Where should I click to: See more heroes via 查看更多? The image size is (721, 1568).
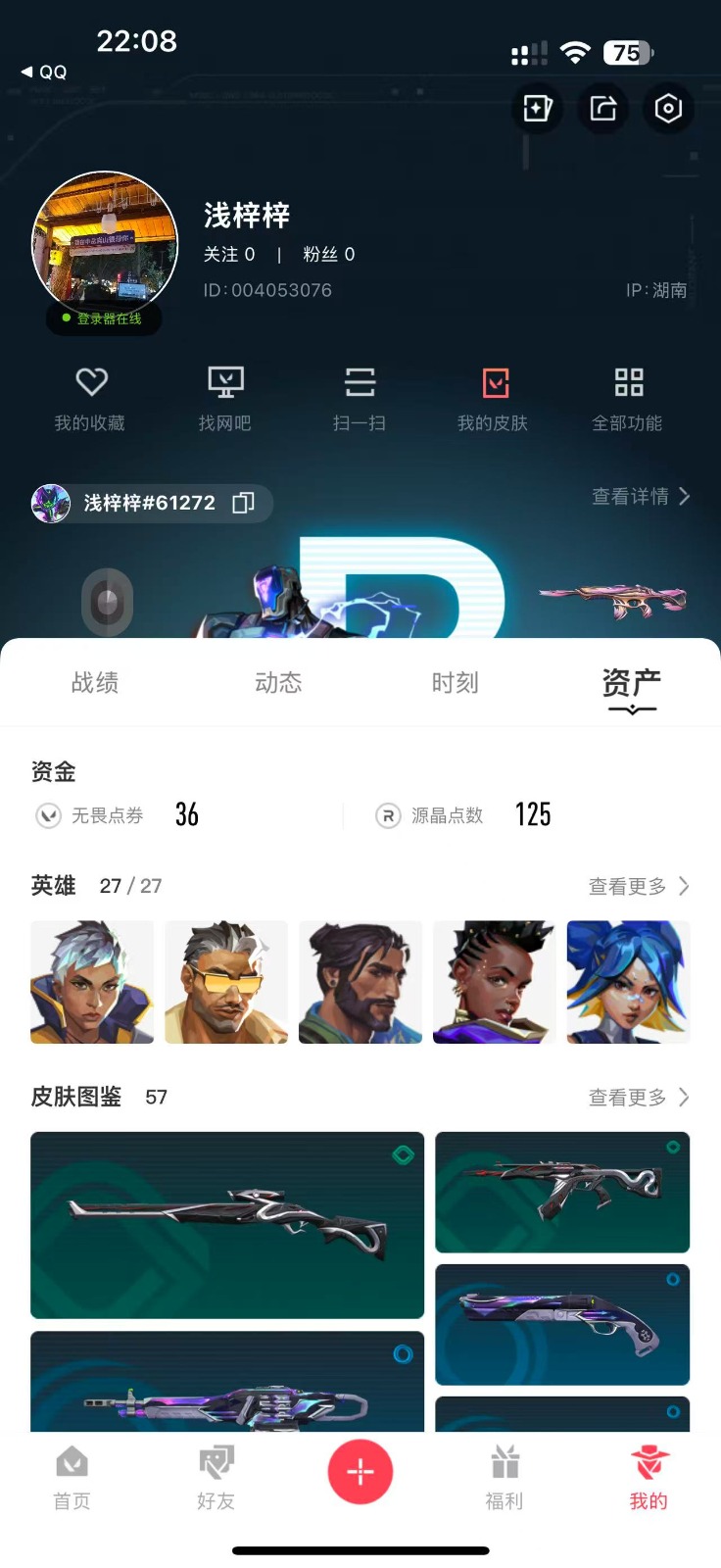tap(638, 886)
